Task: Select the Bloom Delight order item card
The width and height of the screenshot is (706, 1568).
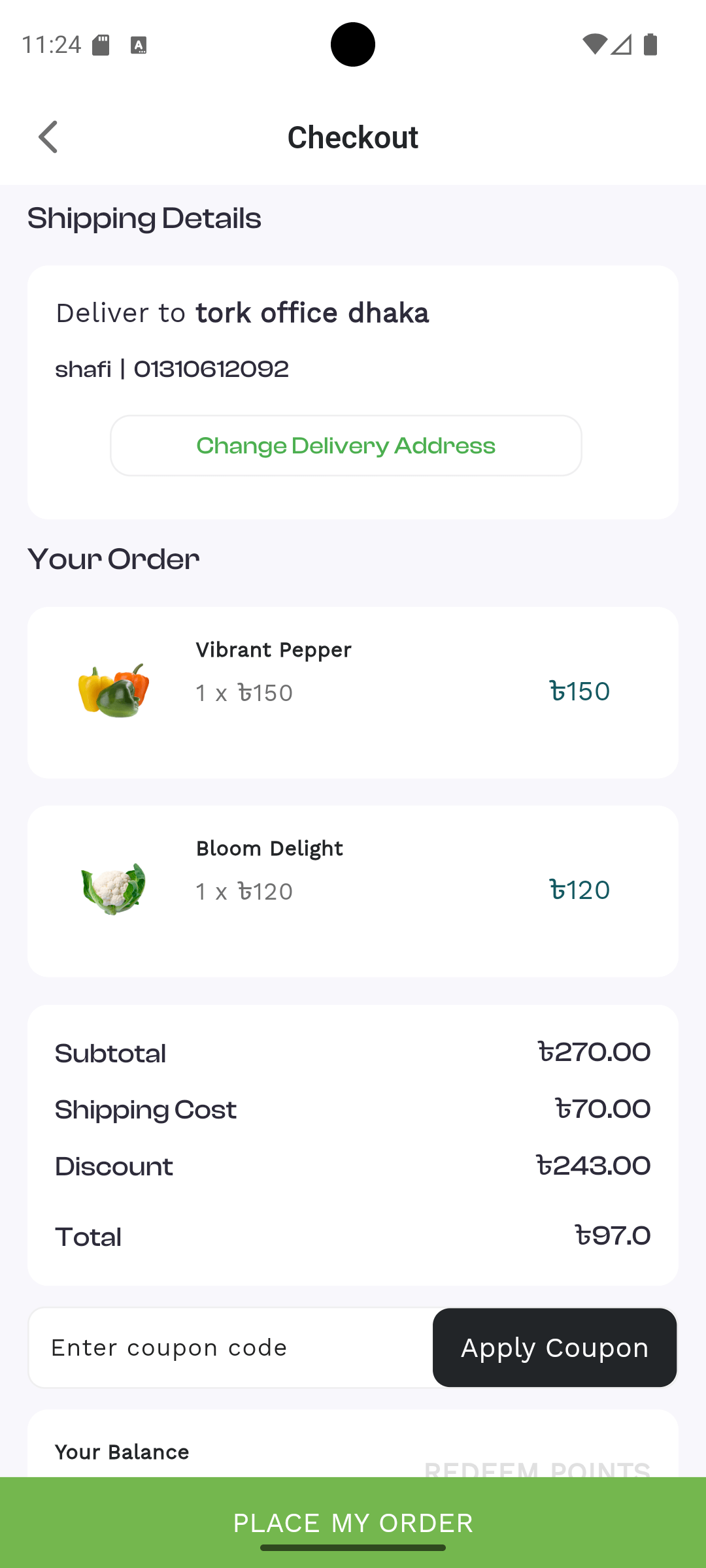Action: tap(353, 891)
